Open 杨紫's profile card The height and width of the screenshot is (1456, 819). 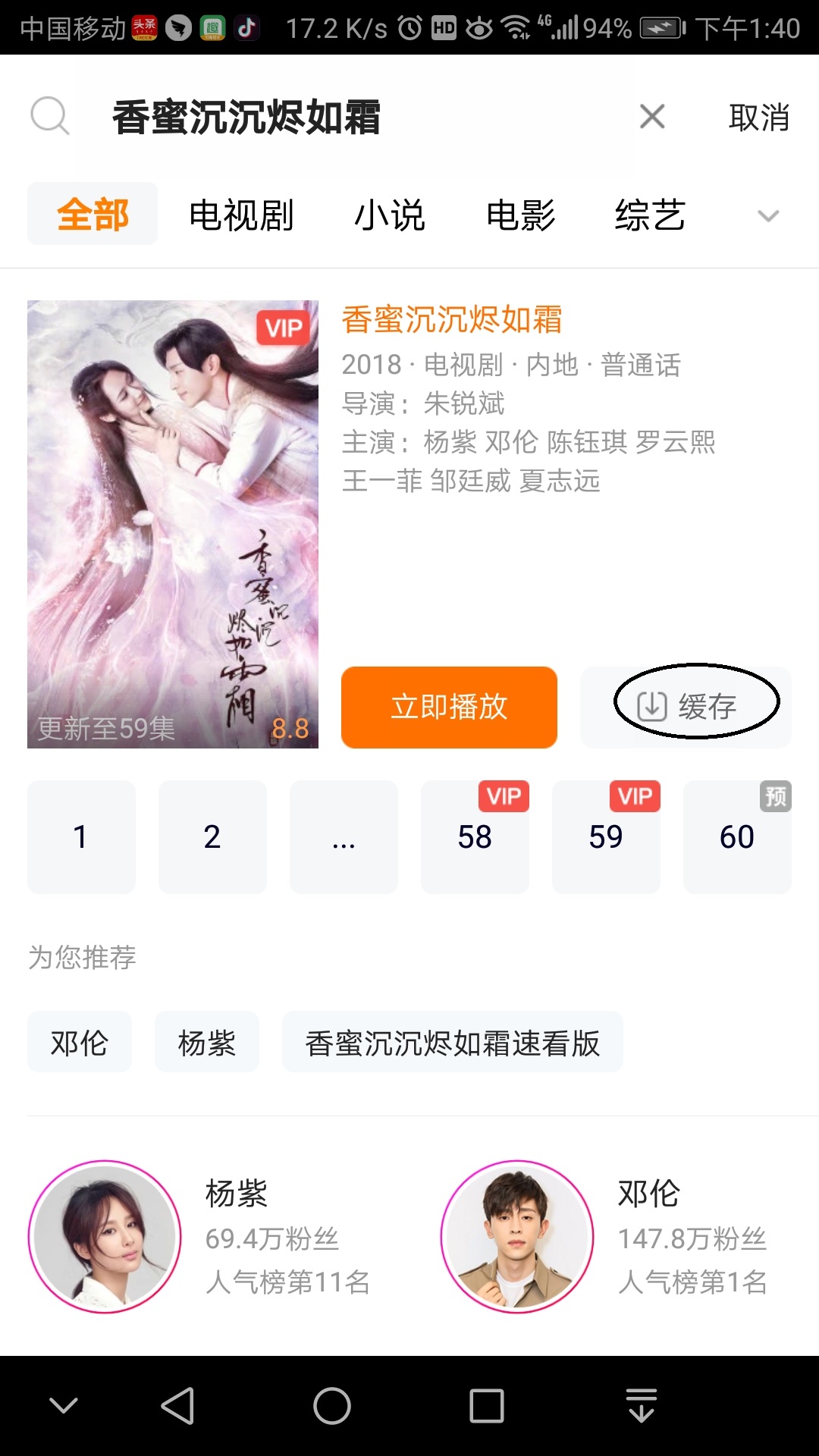[205, 1236]
